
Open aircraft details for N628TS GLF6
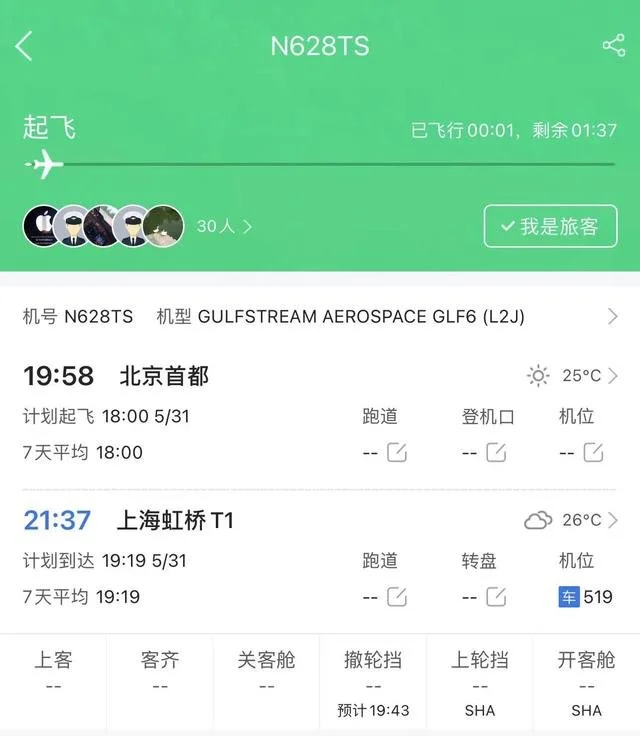[x=612, y=317]
